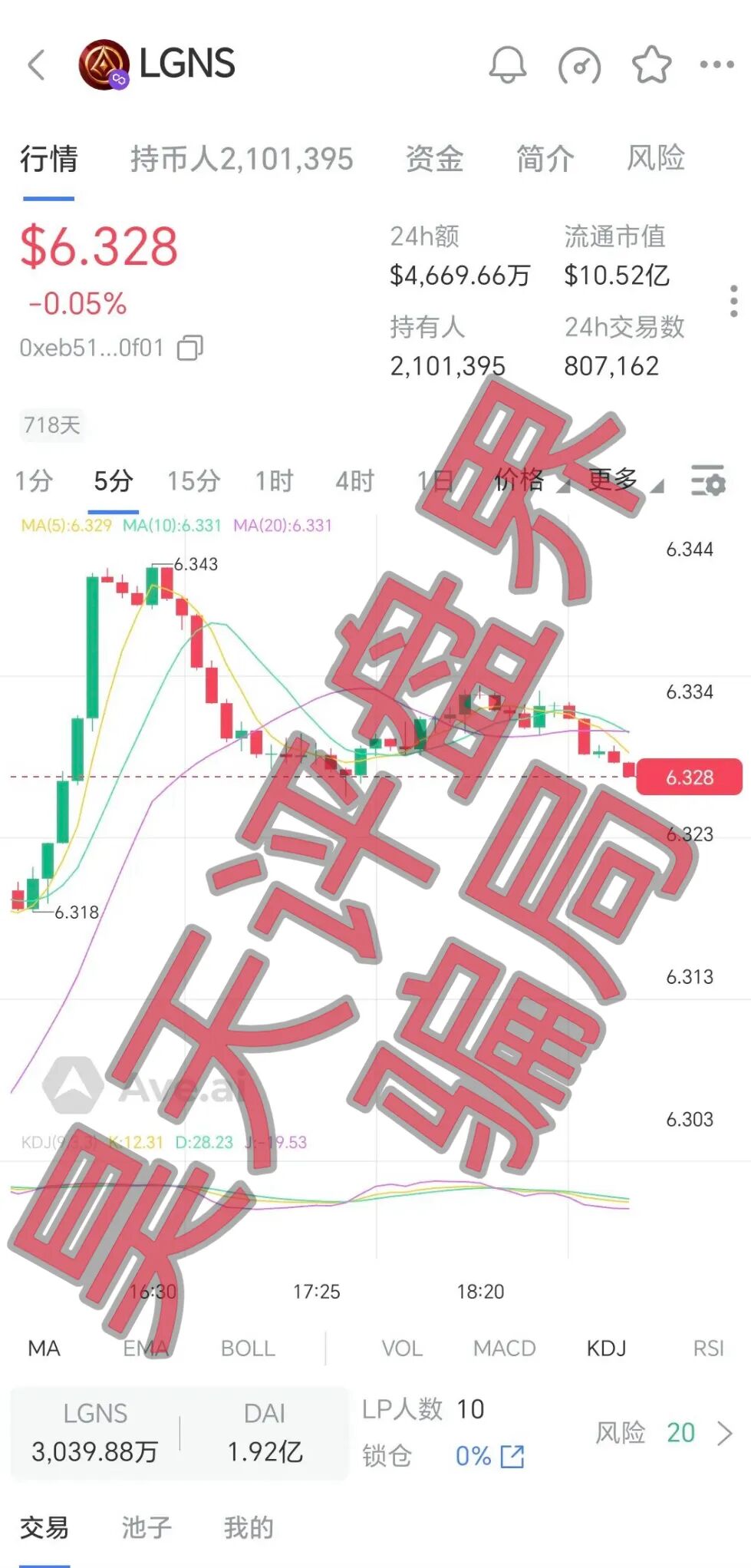Toggle the KDJ indicator
This screenshot has width=751, height=1568.
(x=606, y=1348)
